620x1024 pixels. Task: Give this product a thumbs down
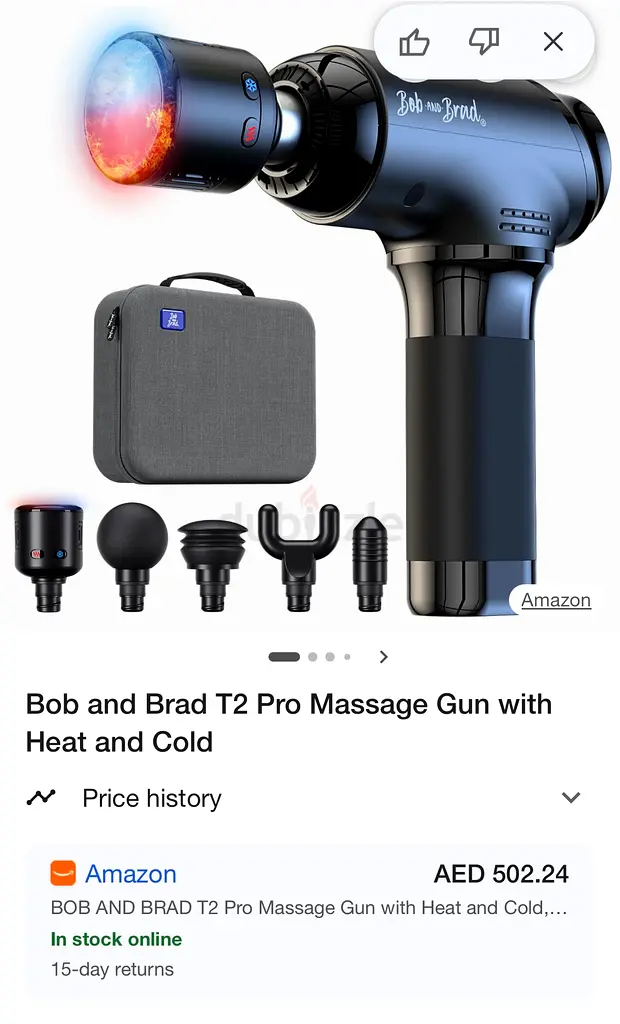pos(484,42)
